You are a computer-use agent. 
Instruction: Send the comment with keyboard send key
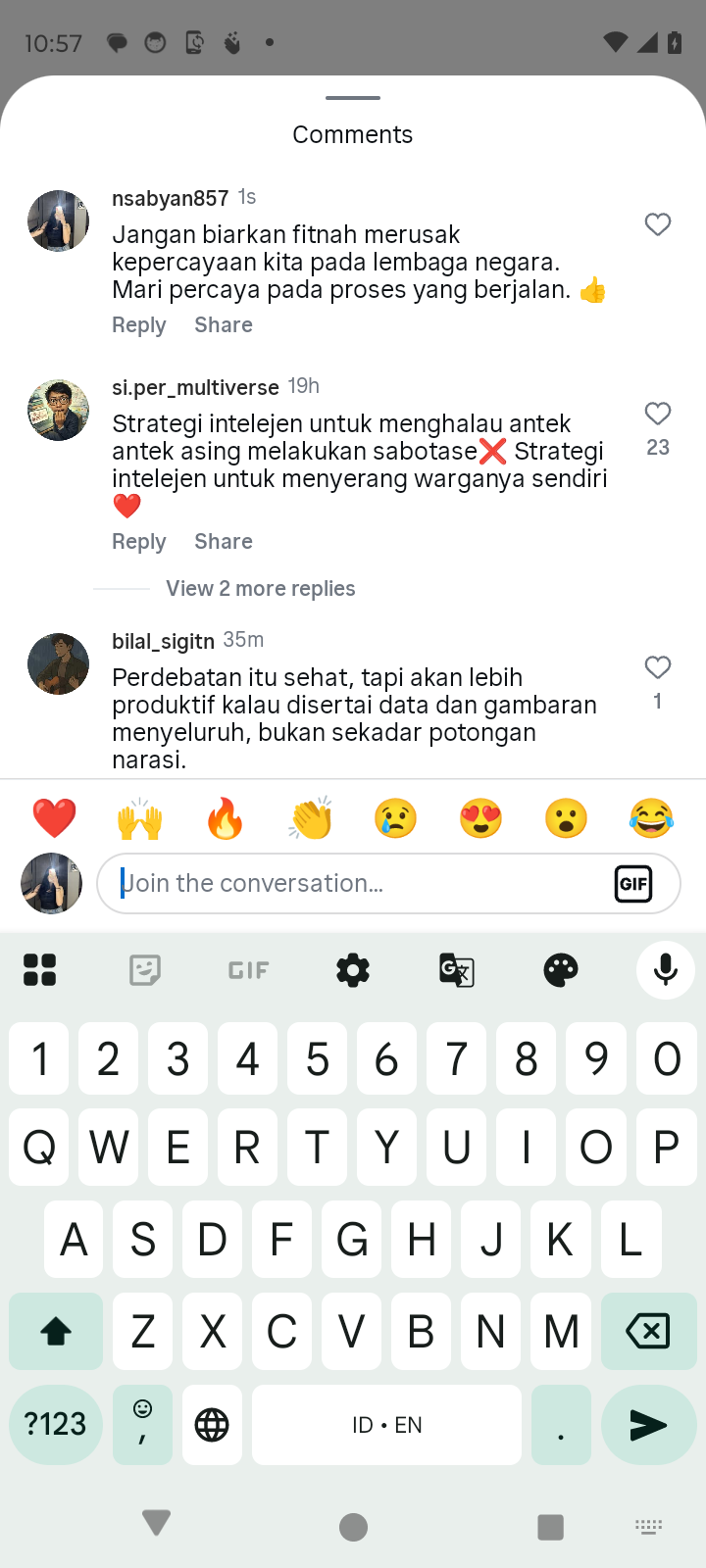(647, 1425)
